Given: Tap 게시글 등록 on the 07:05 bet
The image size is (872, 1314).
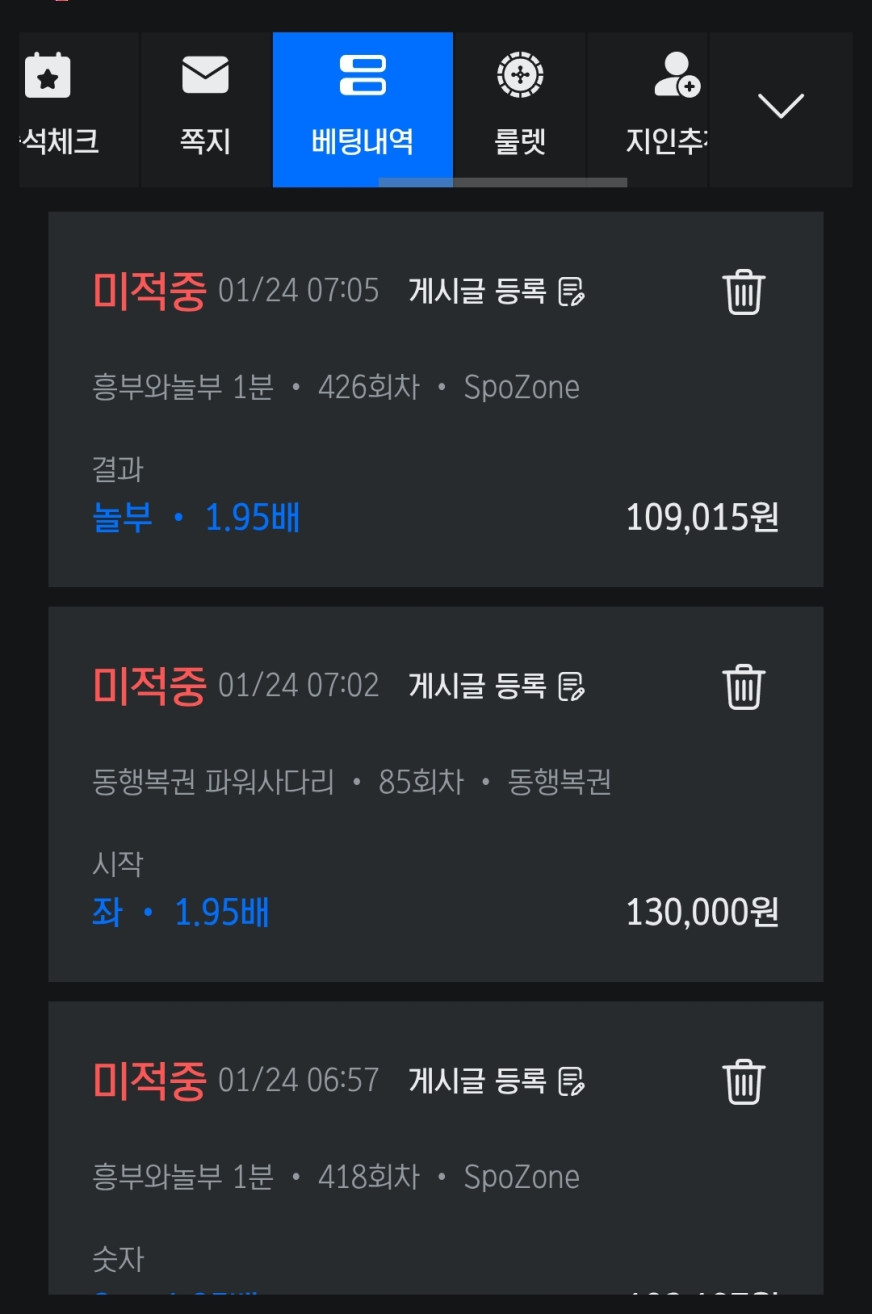Looking at the screenshot, I should pos(496,292).
